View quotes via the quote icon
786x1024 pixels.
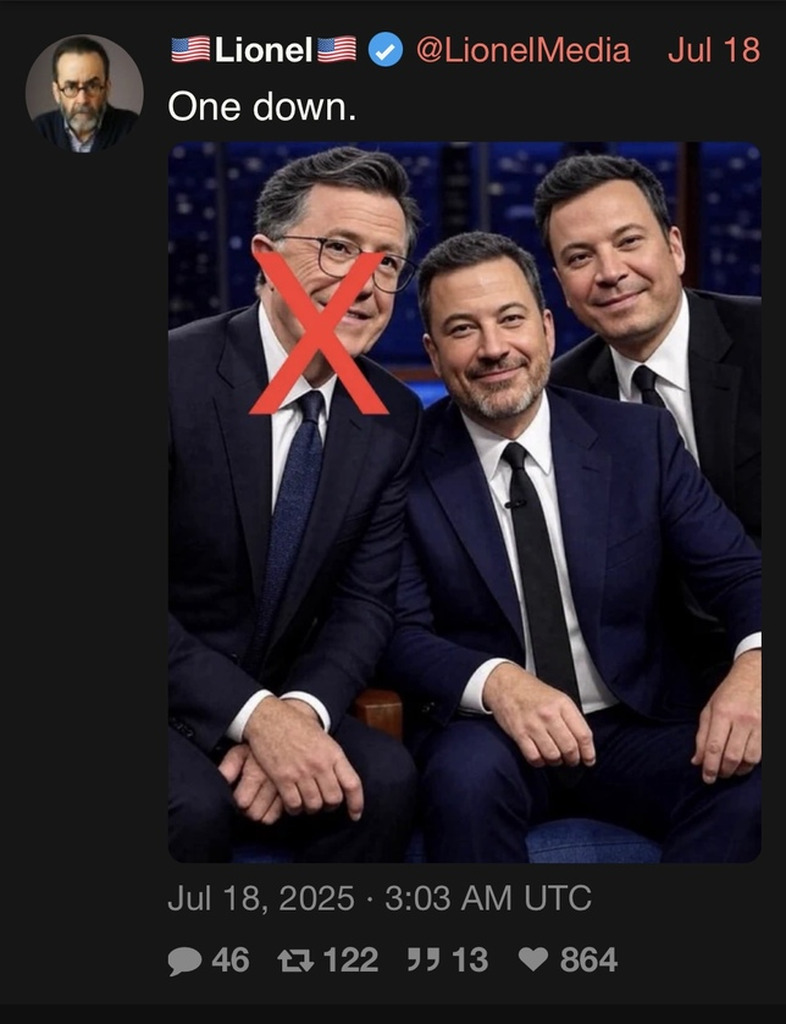click(x=422, y=961)
